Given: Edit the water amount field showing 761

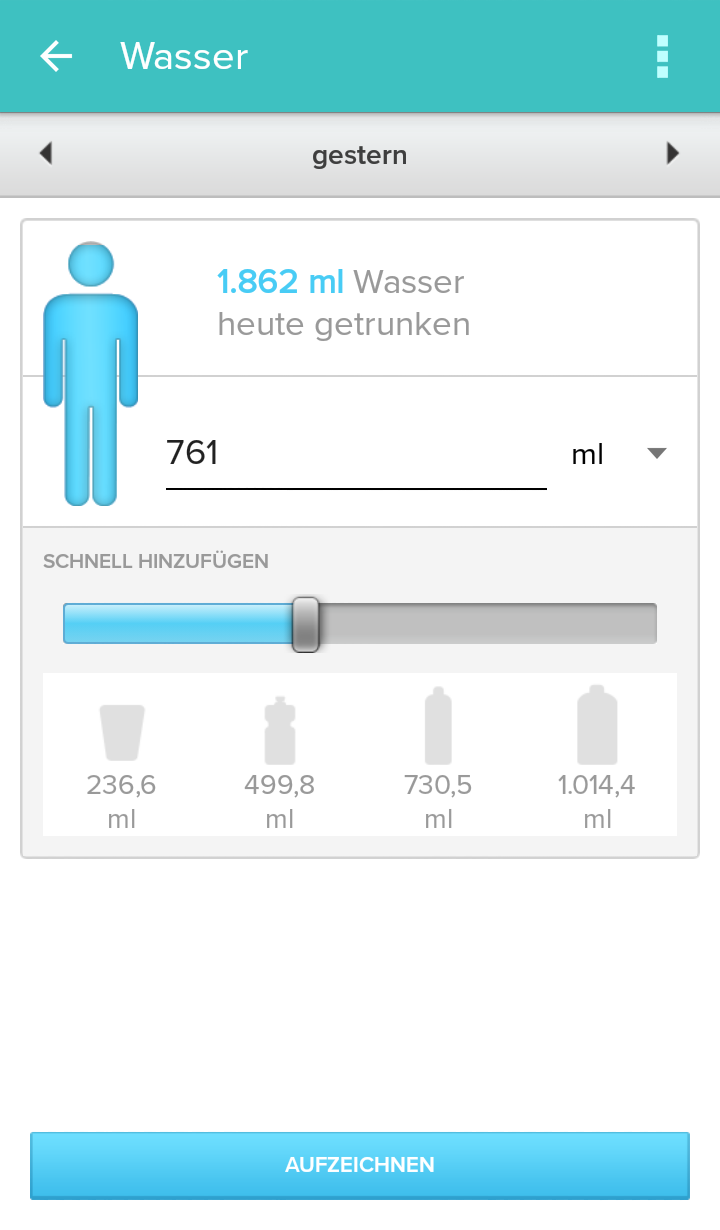Looking at the screenshot, I should tap(356, 454).
